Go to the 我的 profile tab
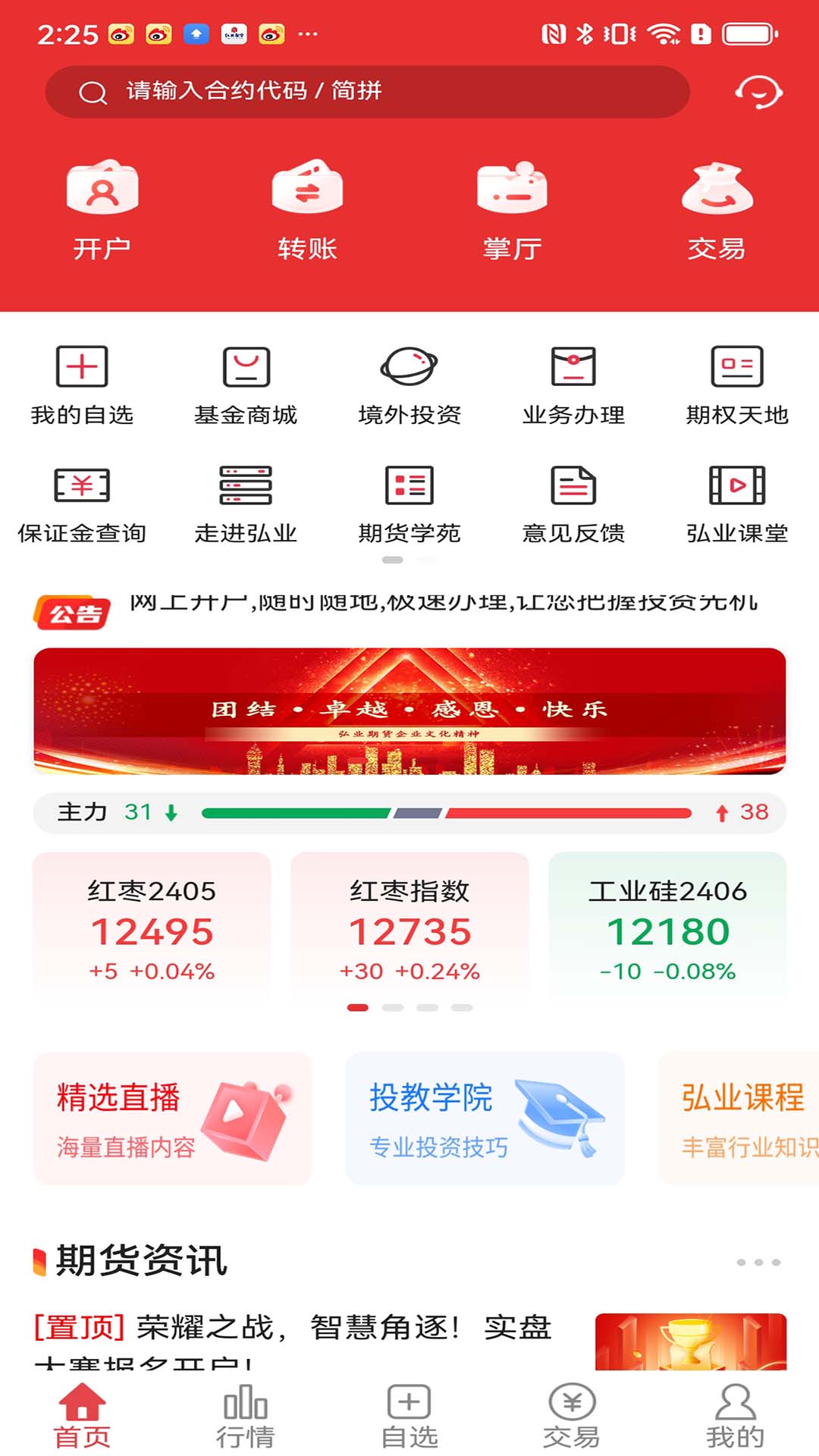Image resolution: width=819 pixels, height=1456 pixels. (735, 1415)
